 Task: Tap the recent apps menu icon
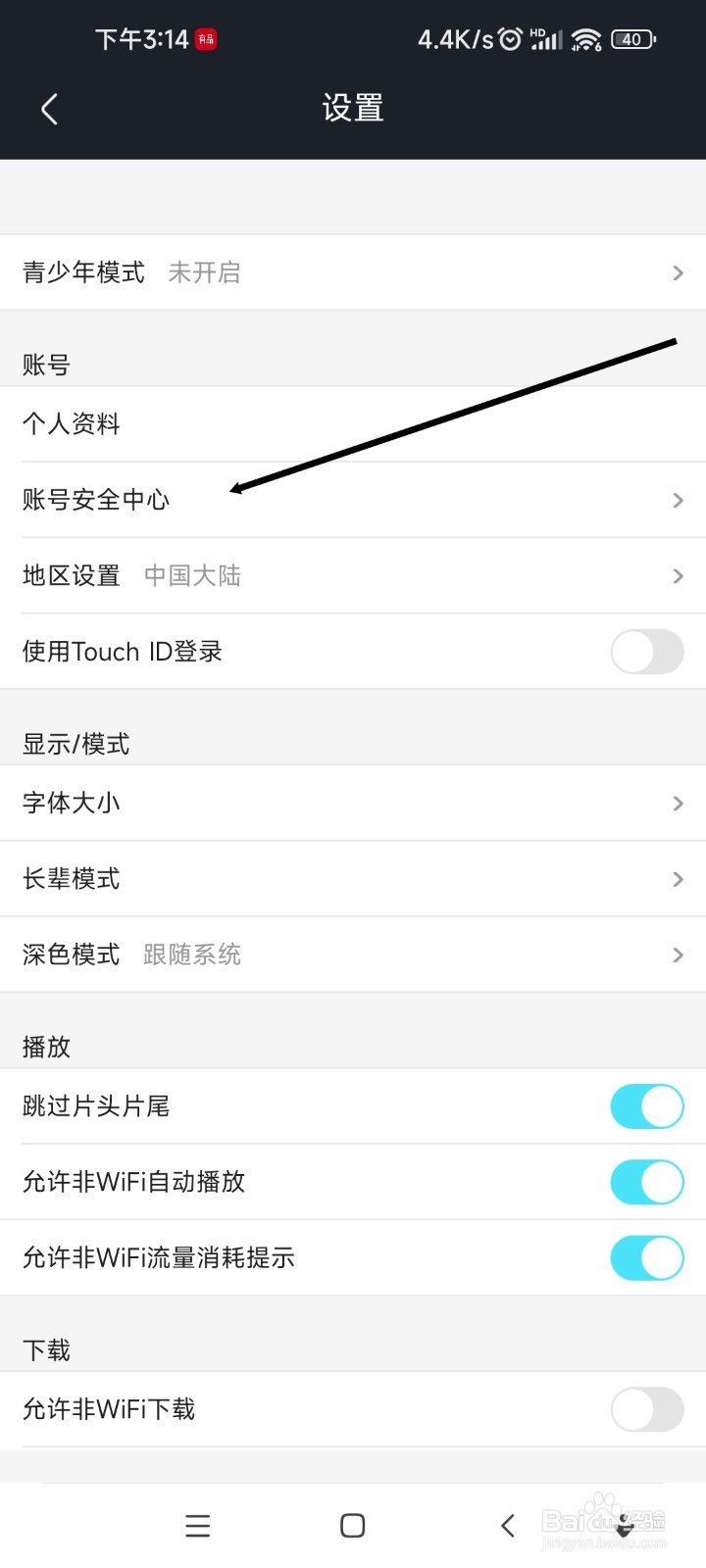(x=198, y=1525)
